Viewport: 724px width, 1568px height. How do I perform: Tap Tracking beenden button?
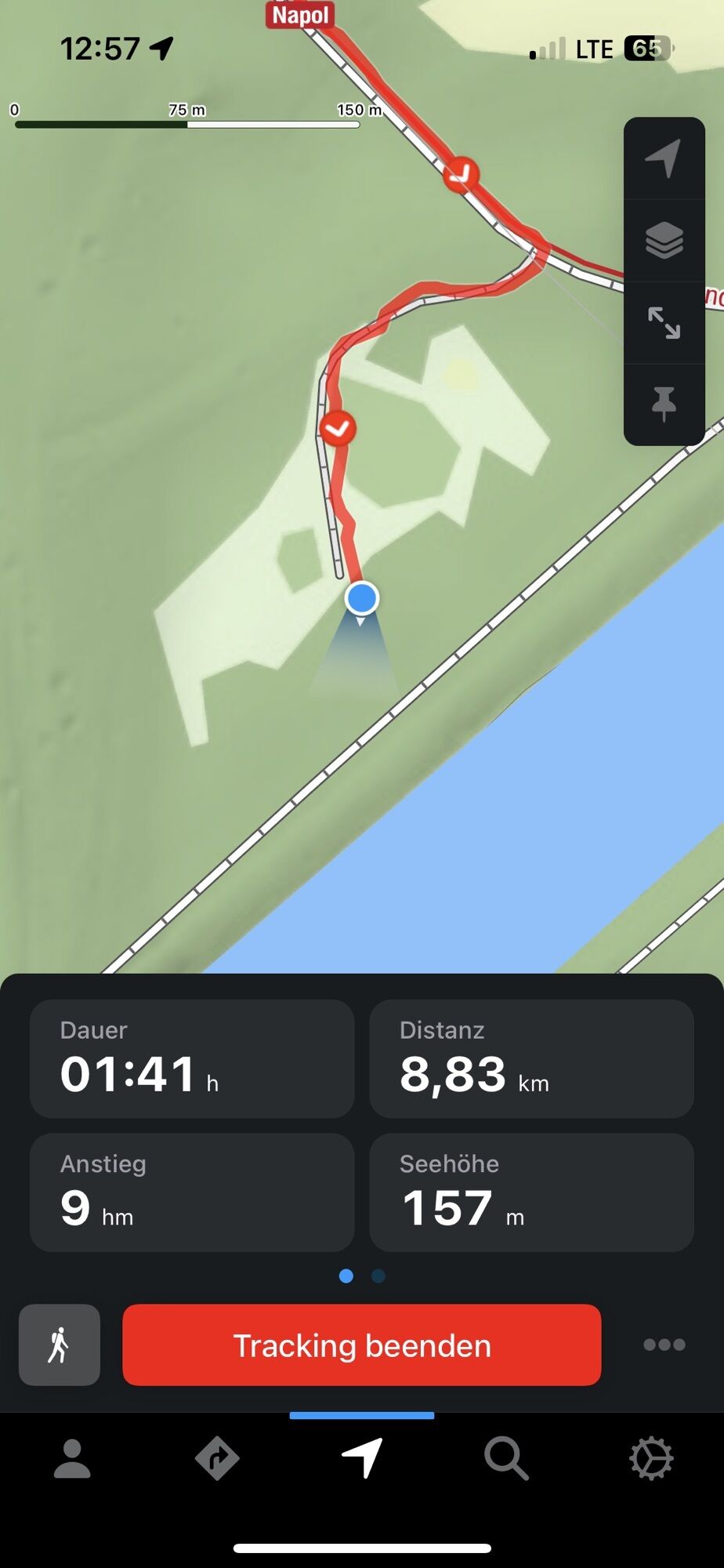pos(362,1345)
